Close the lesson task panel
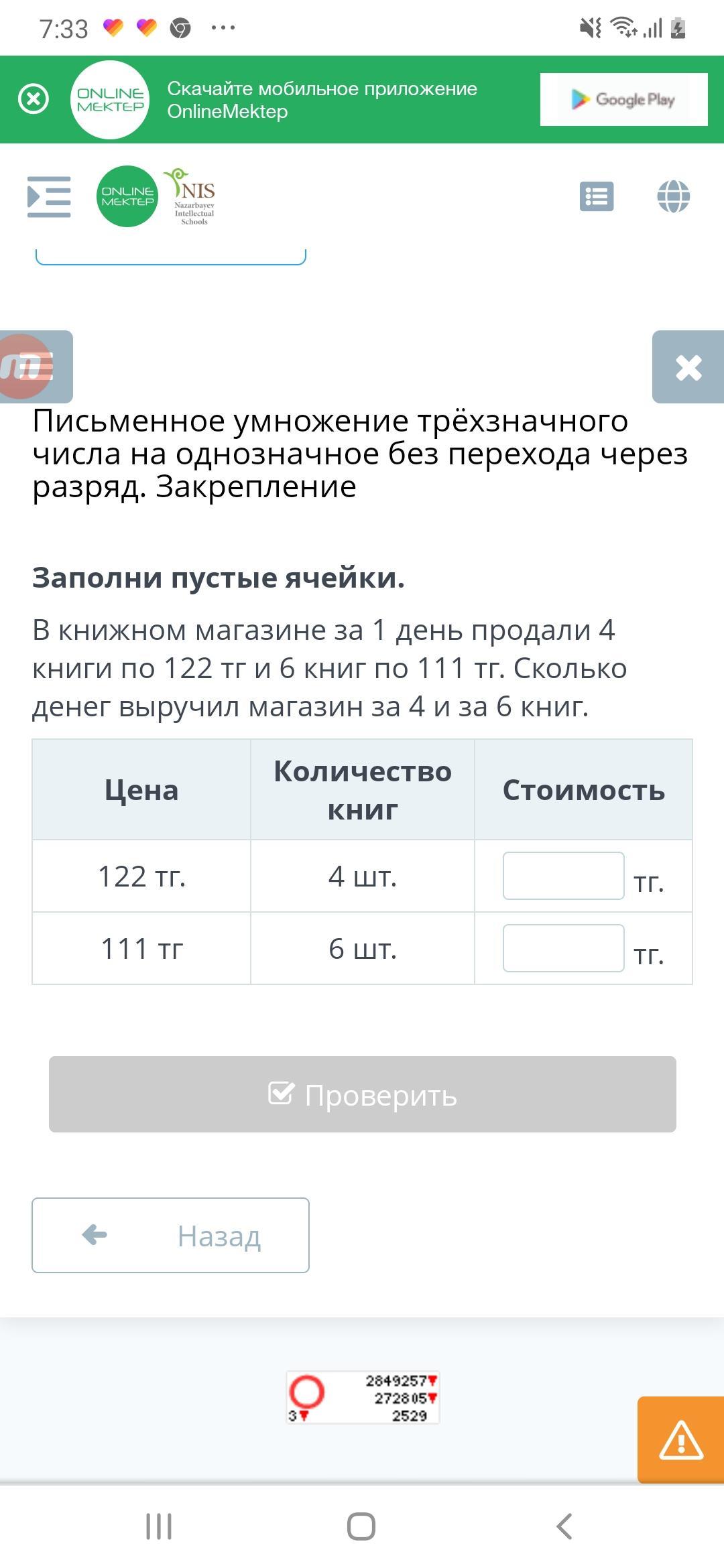This screenshot has height=1568, width=724. [x=688, y=367]
